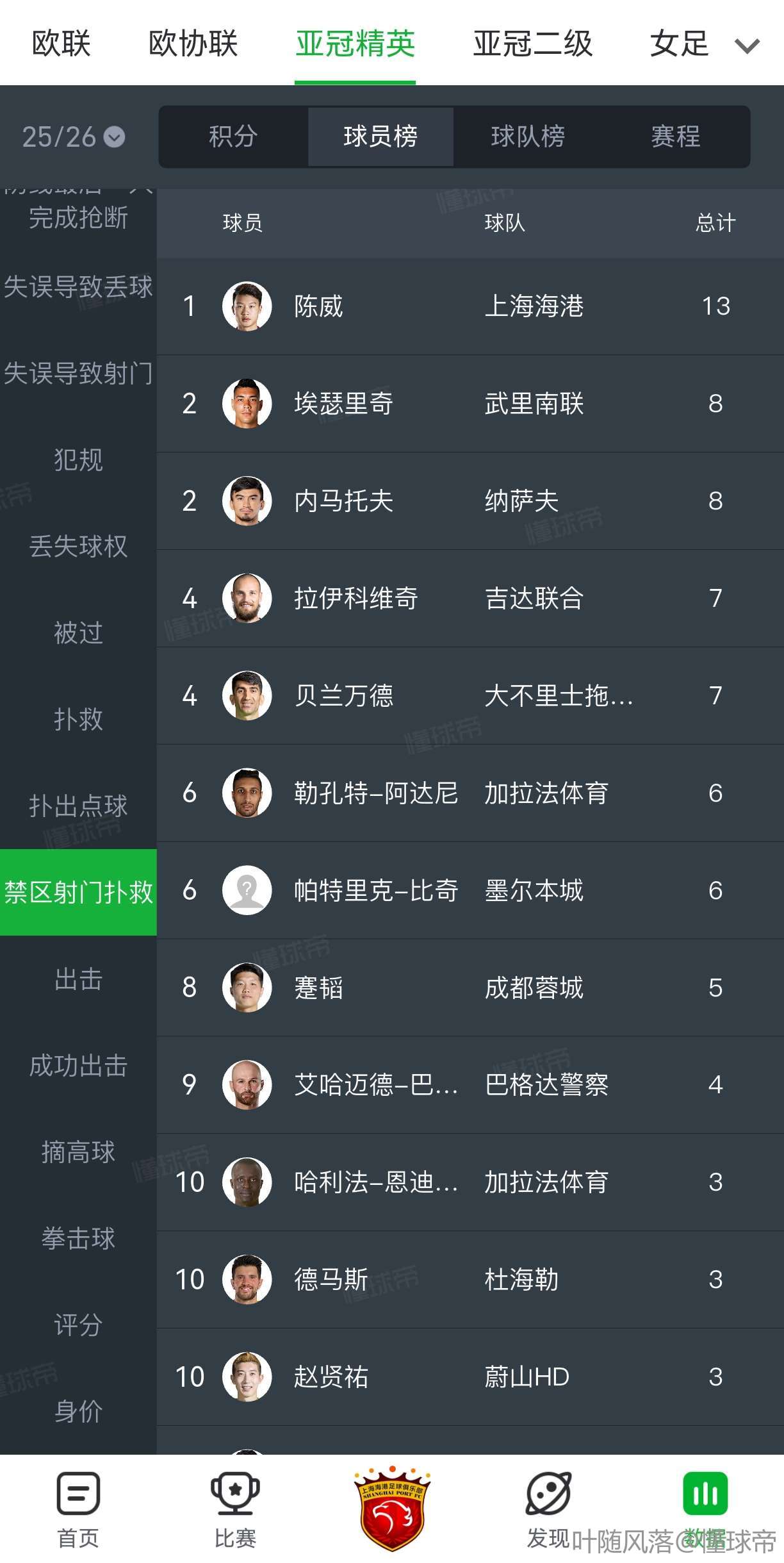
Task: Select the 扑救 stat category
Action: (x=78, y=719)
